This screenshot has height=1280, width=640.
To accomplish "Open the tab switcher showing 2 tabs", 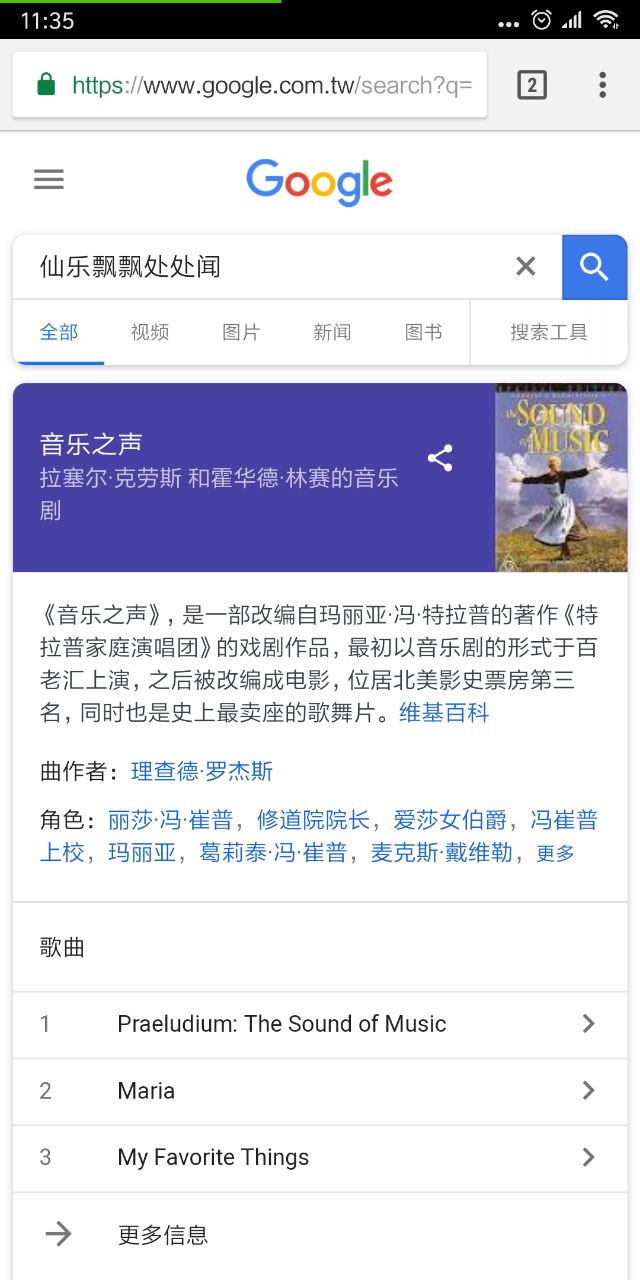I will [x=532, y=85].
